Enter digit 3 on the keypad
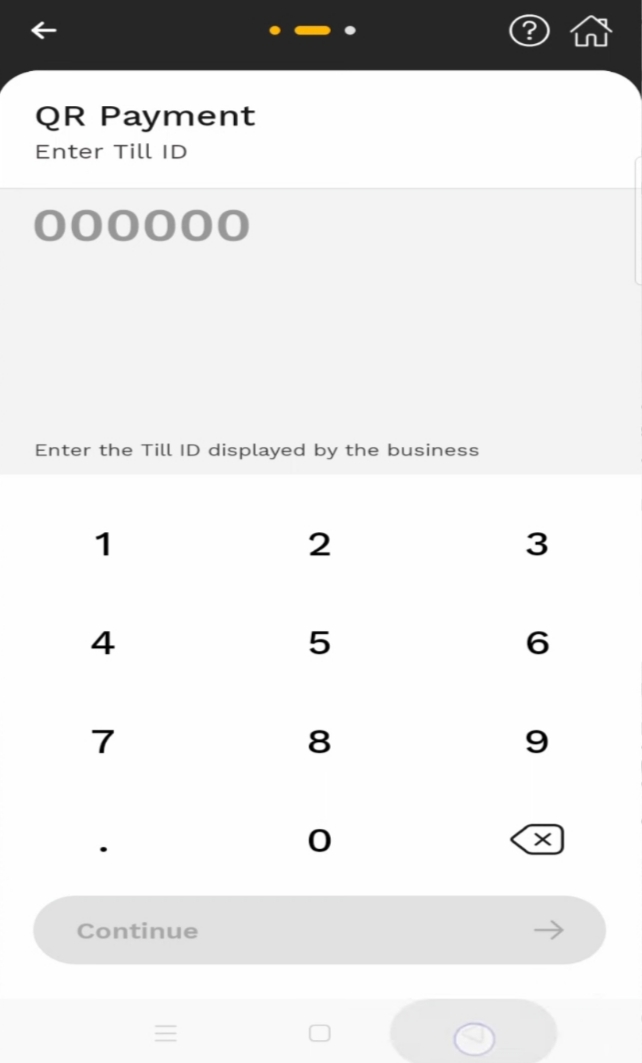The width and height of the screenshot is (642, 1063). (x=537, y=544)
